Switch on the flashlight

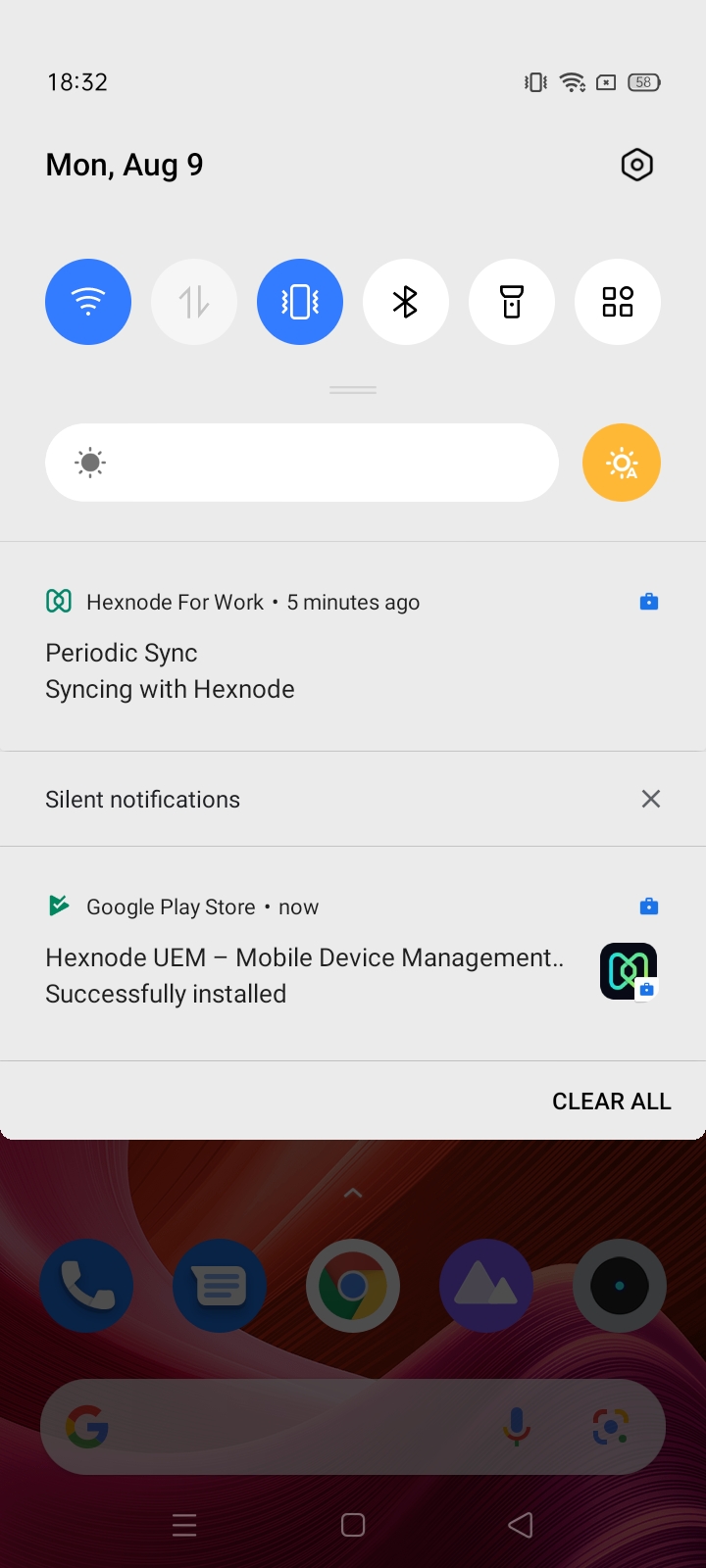tap(512, 302)
